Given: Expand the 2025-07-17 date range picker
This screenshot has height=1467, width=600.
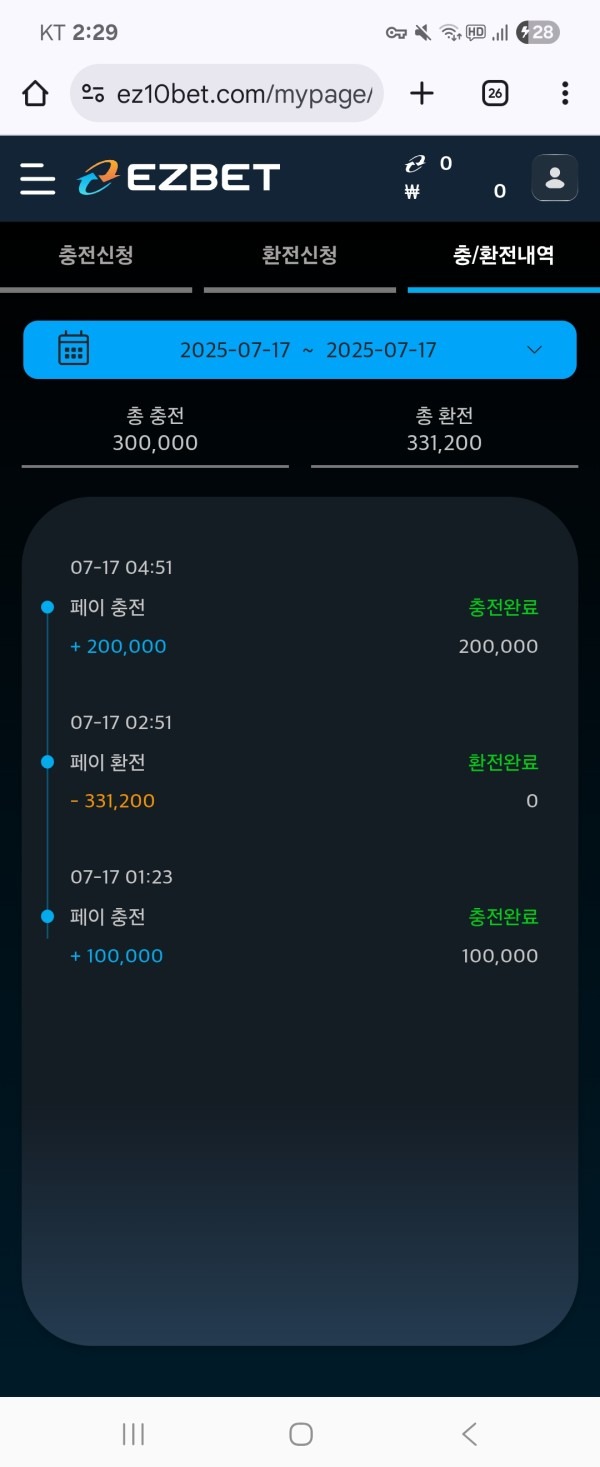Looking at the screenshot, I should coord(300,350).
